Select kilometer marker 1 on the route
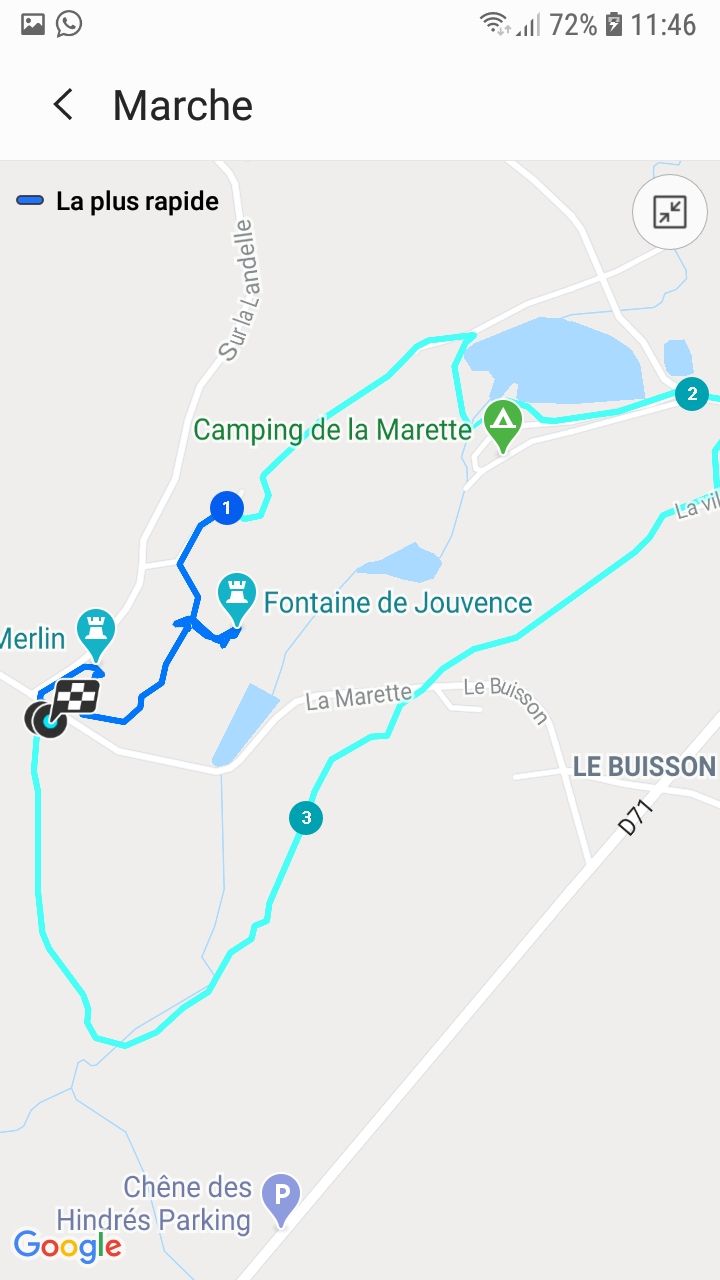Viewport: 720px width, 1280px height. pyautogui.click(x=226, y=508)
